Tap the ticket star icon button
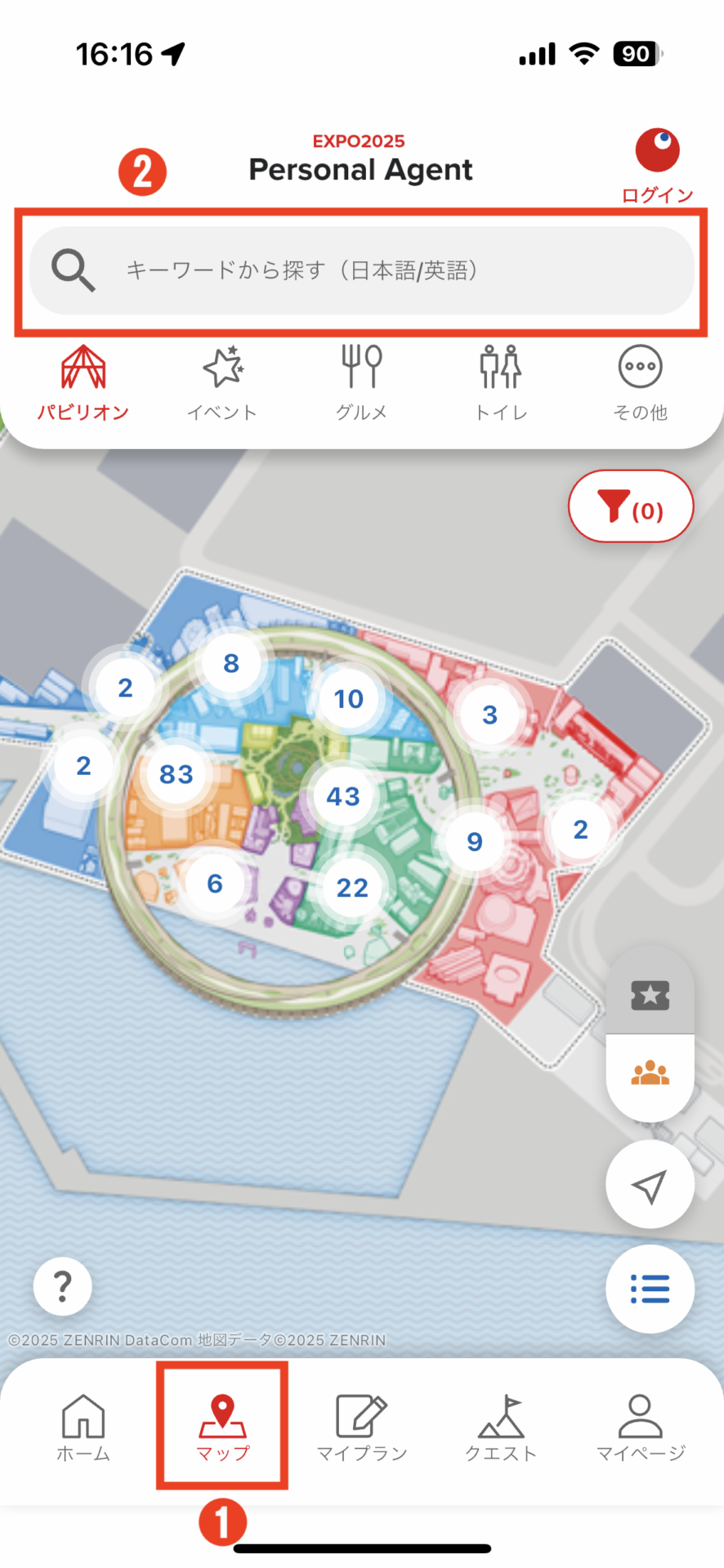The image size is (724, 1568). [x=650, y=995]
